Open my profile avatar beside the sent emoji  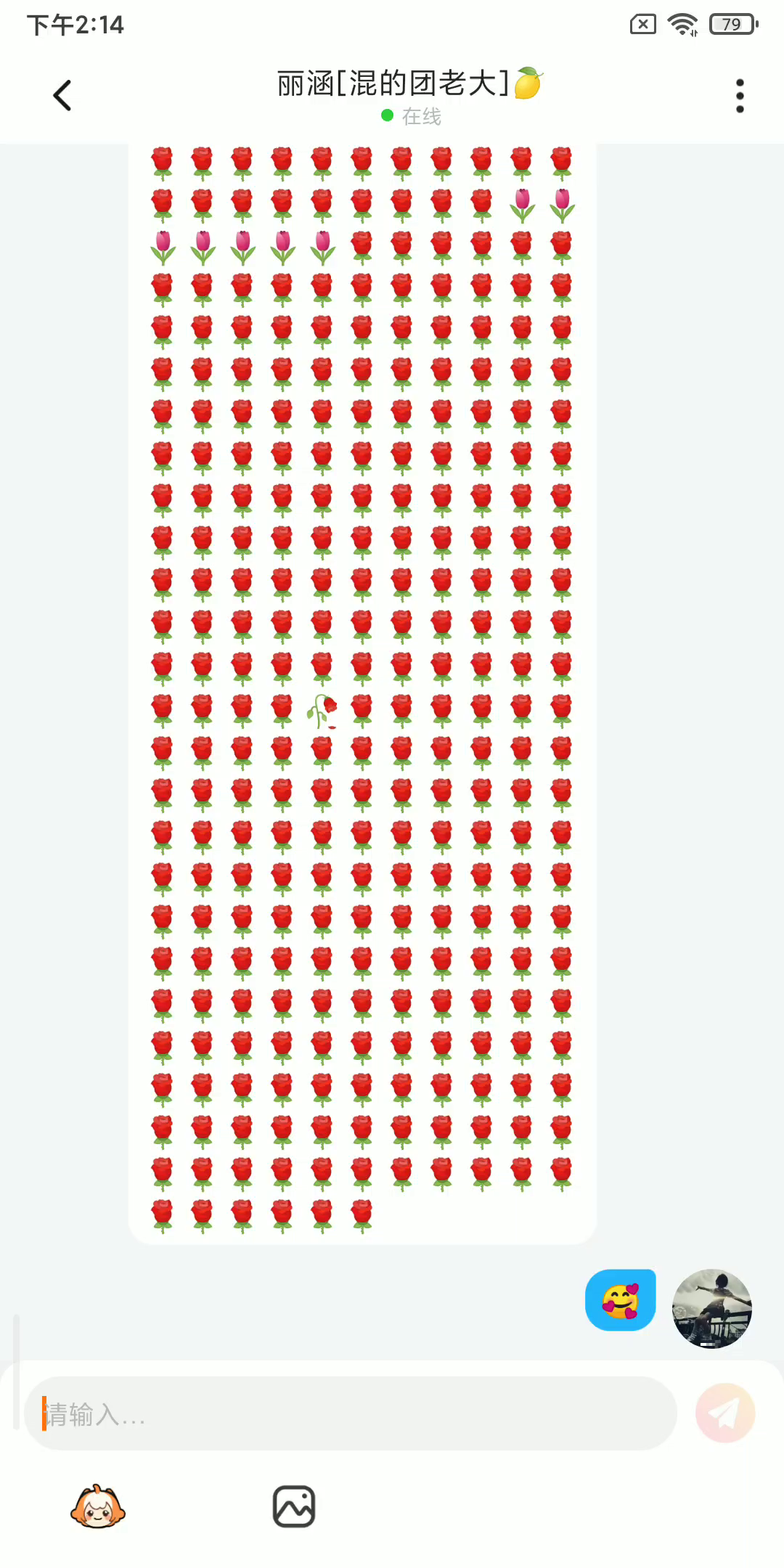(711, 1308)
